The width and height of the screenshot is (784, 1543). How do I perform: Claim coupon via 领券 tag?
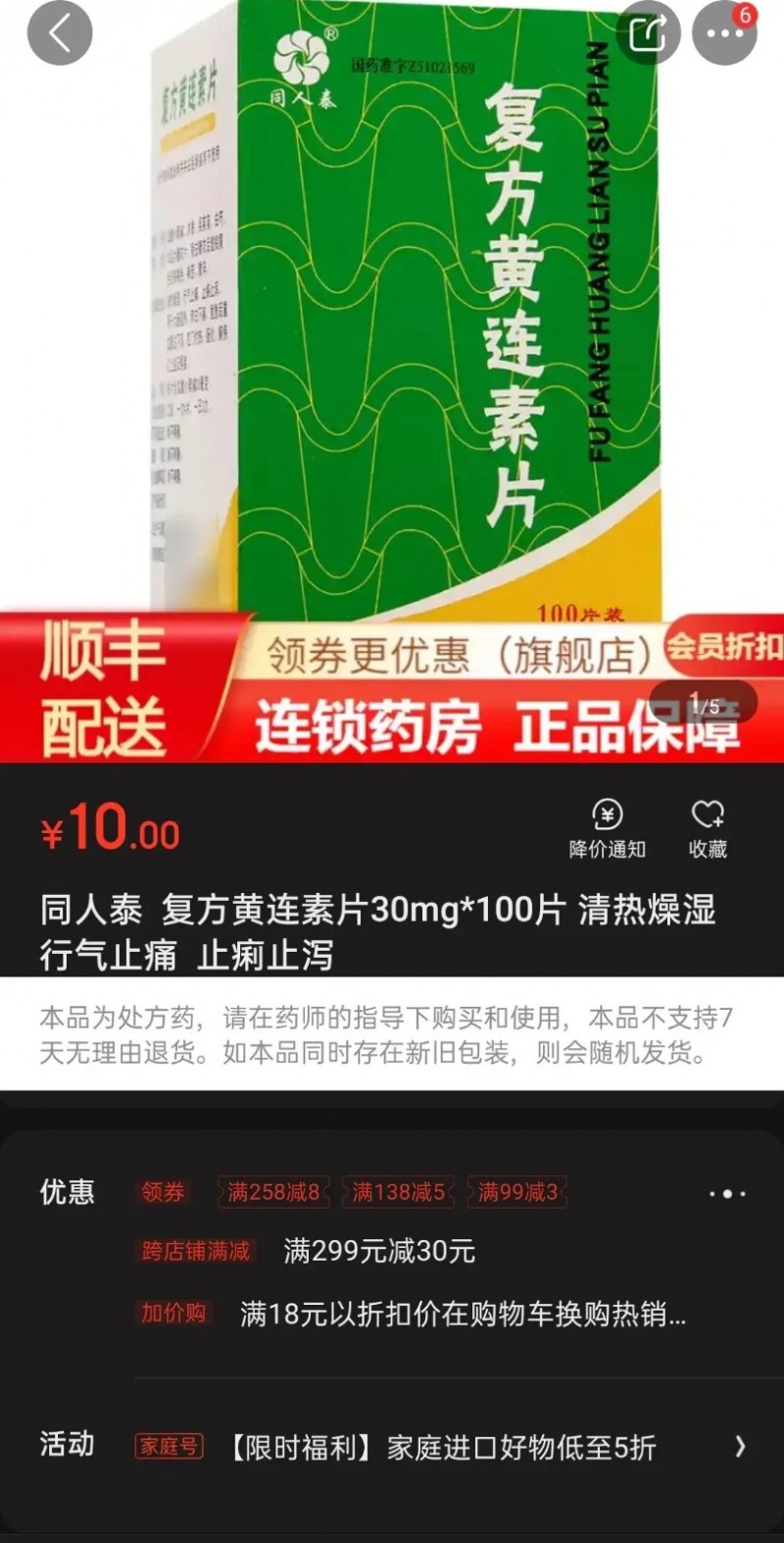click(163, 1192)
